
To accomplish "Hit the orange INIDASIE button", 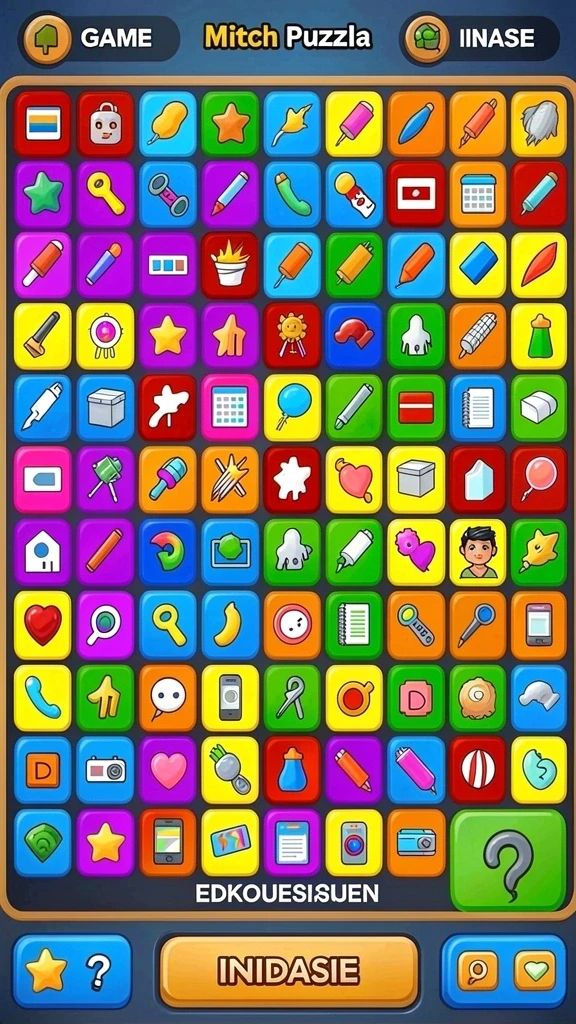I will click(x=289, y=970).
